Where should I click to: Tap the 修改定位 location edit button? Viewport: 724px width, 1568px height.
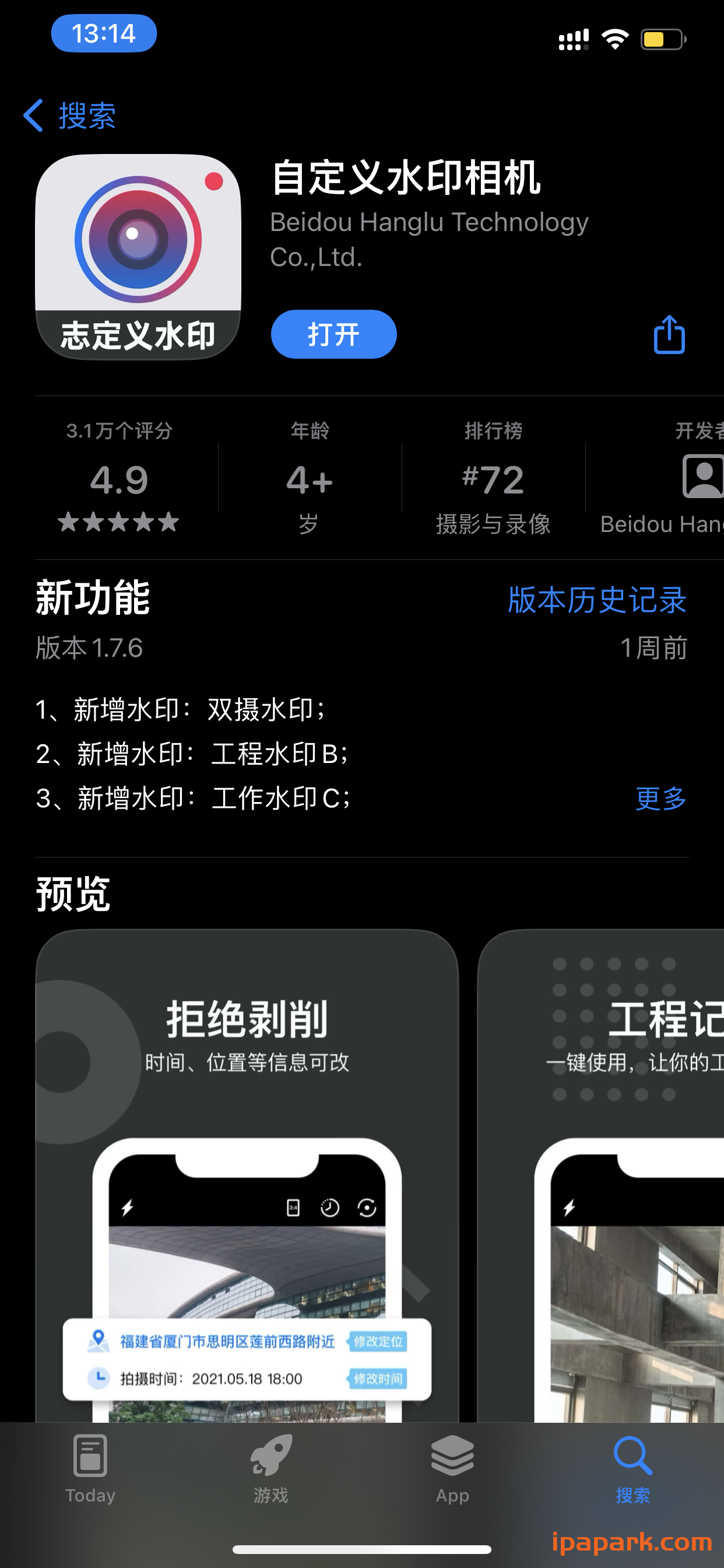[x=378, y=1342]
